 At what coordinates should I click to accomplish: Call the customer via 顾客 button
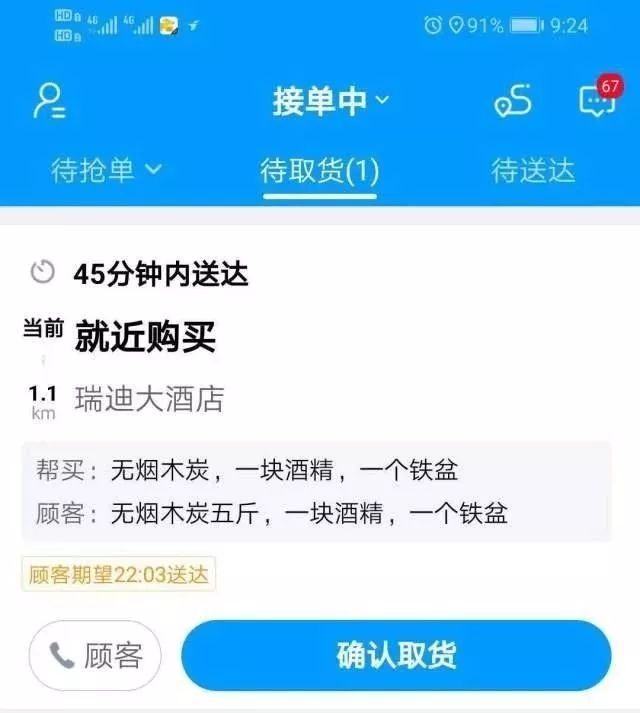pyautogui.click(x=96, y=656)
